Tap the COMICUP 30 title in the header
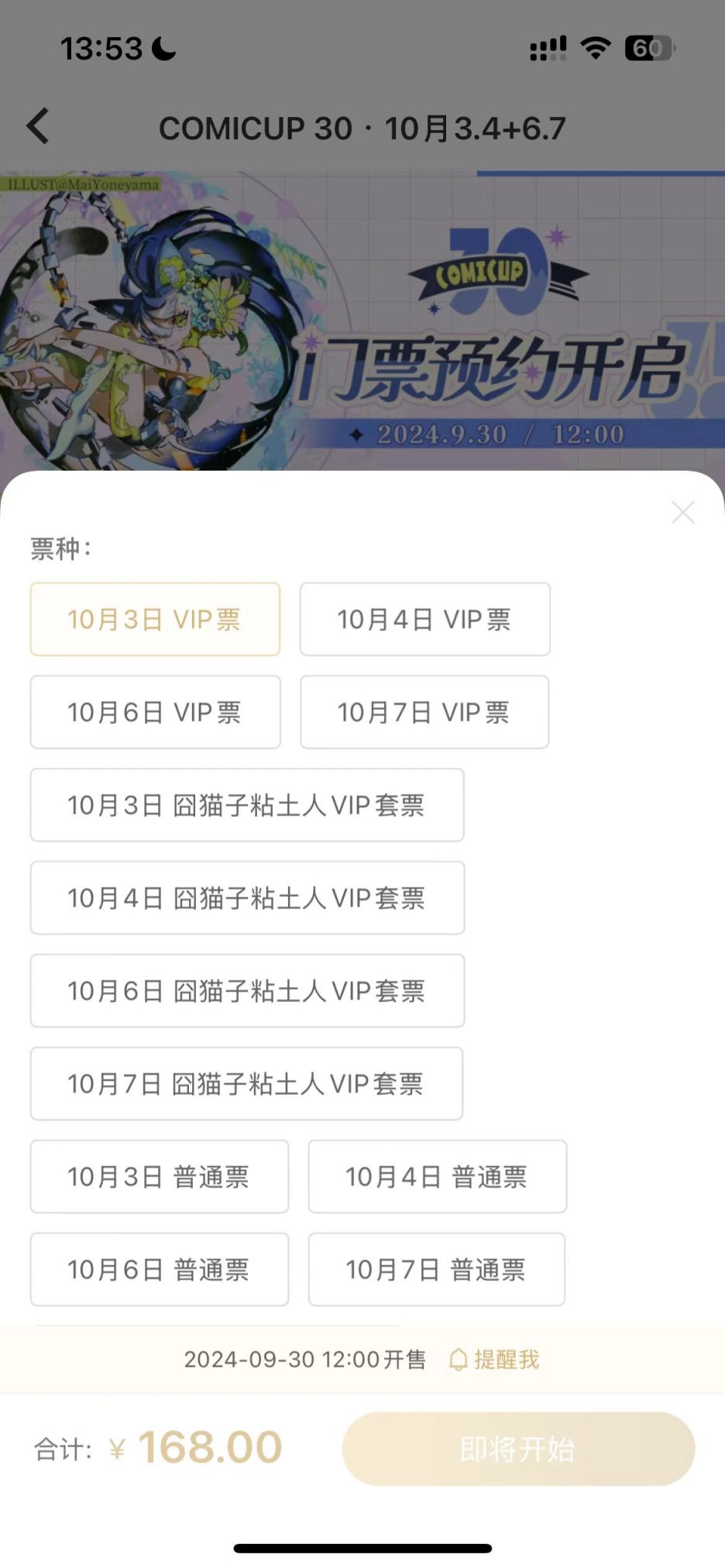The width and height of the screenshot is (725, 1568). pyautogui.click(x=362, y=128)
